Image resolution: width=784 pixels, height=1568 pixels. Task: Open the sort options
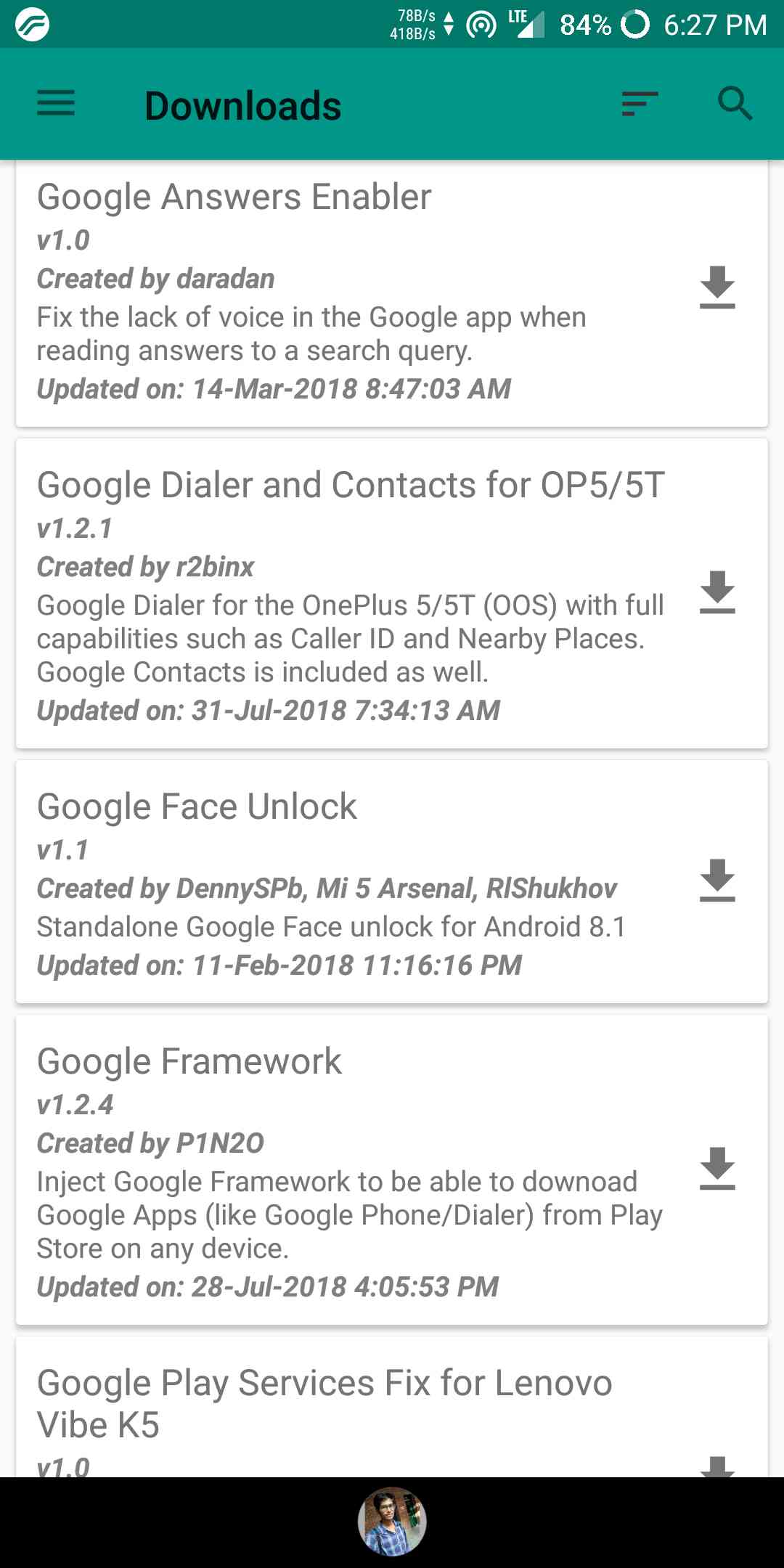(640, 104)
